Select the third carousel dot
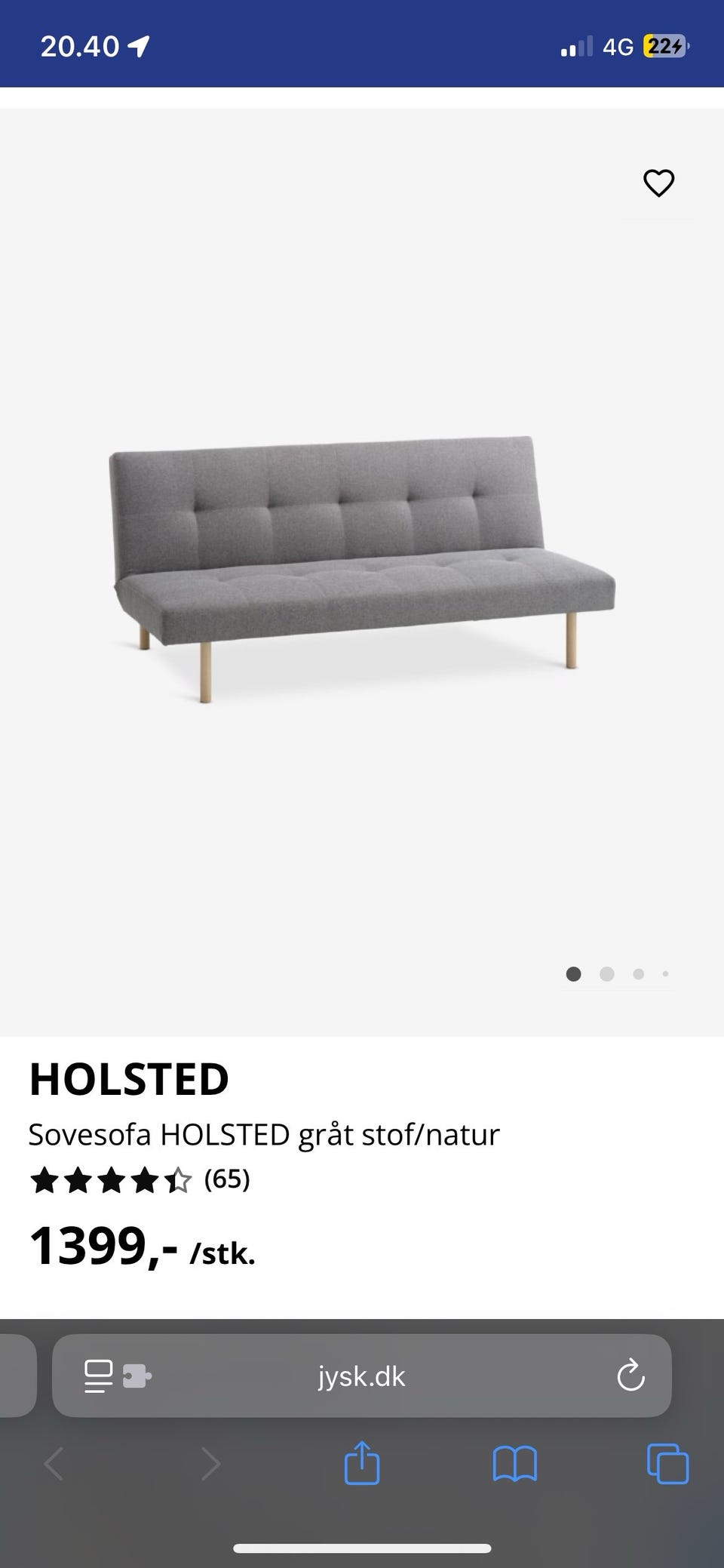 coord(637,974)
